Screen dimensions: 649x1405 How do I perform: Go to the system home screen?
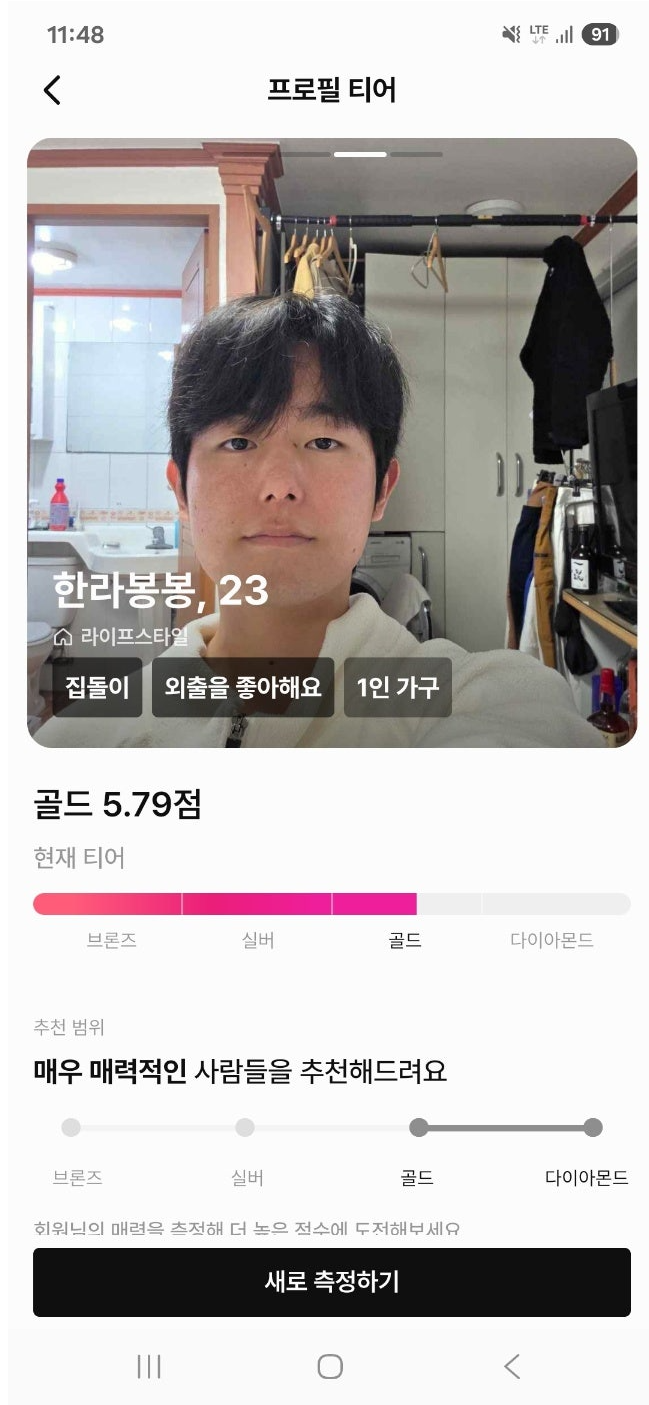pos(330,1366)
